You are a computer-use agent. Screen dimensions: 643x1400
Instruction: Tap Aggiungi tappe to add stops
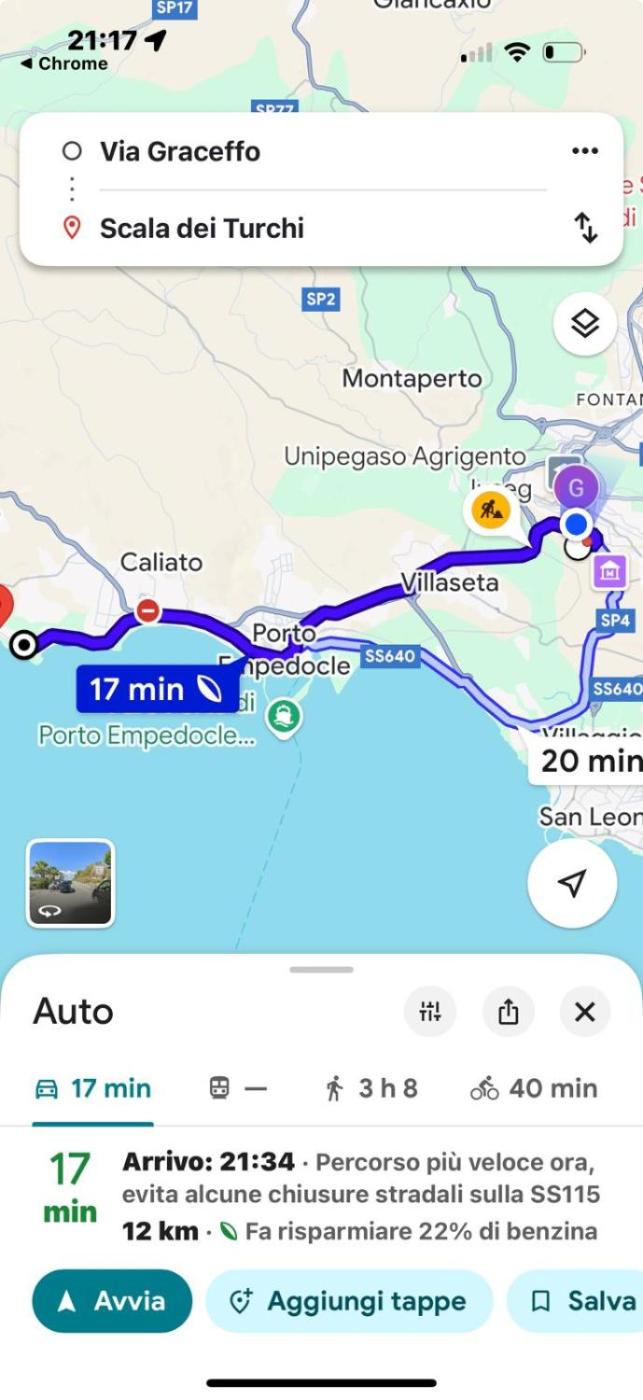coord(348,1301)
